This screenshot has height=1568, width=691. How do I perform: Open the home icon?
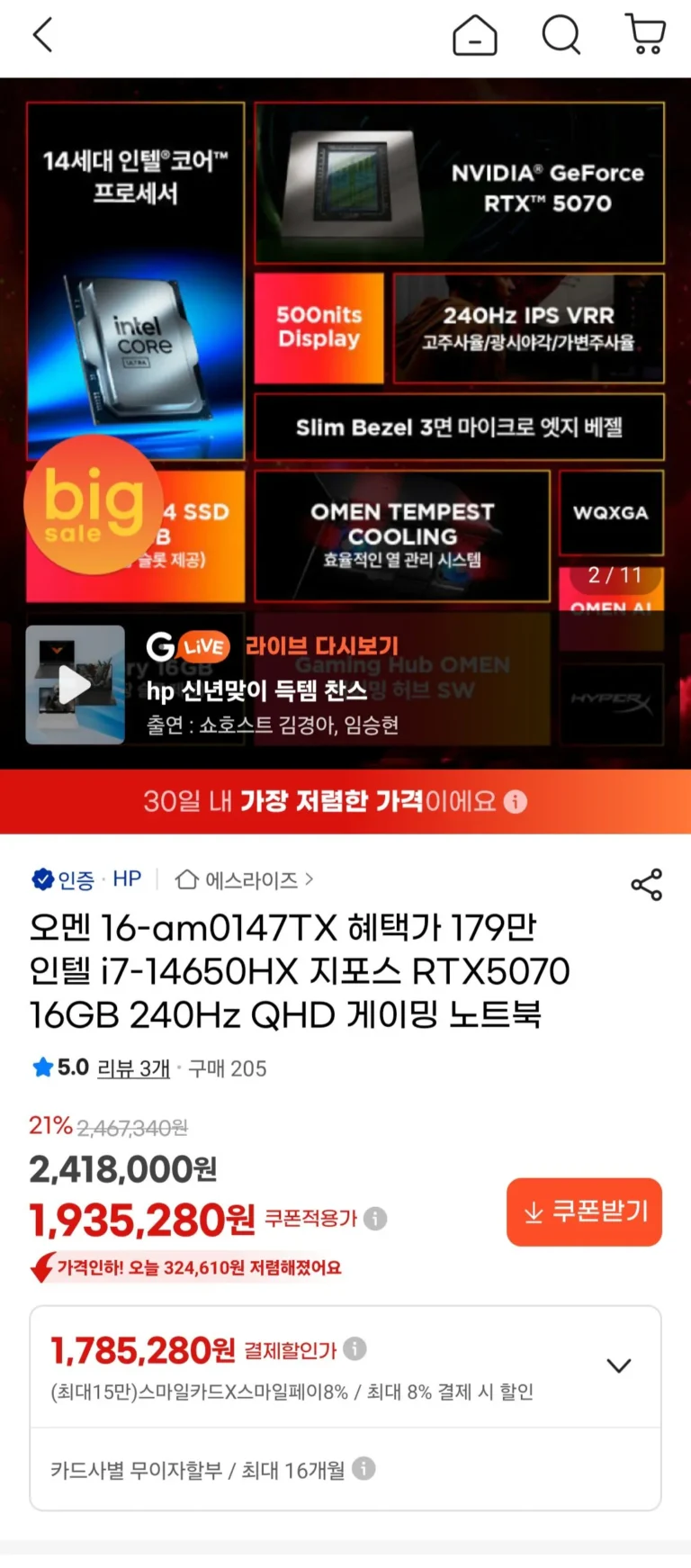[x=474, y=36]
